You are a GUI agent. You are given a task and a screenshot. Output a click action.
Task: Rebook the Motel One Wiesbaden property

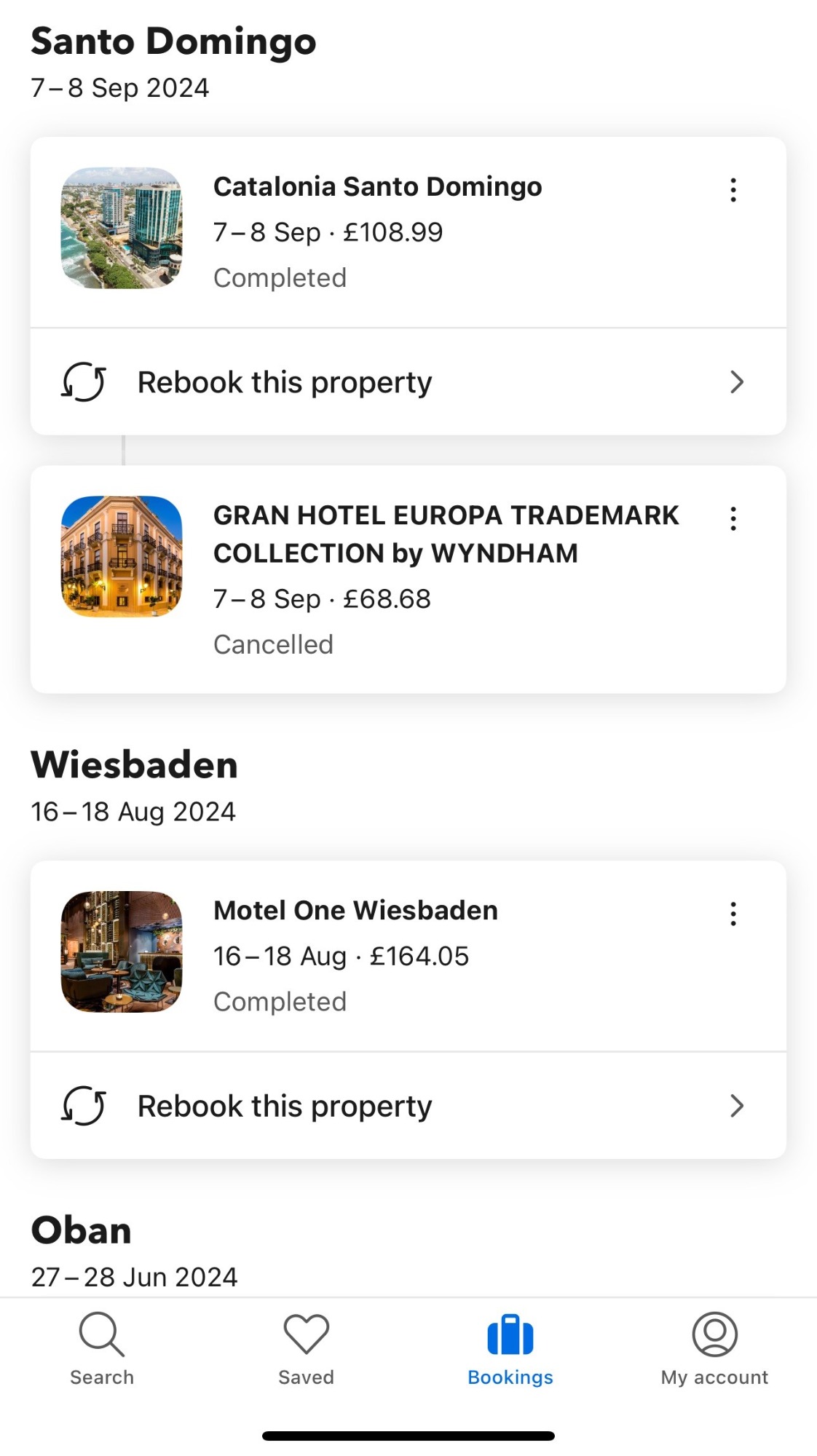pyautogui.click(x=408, y=1106)
